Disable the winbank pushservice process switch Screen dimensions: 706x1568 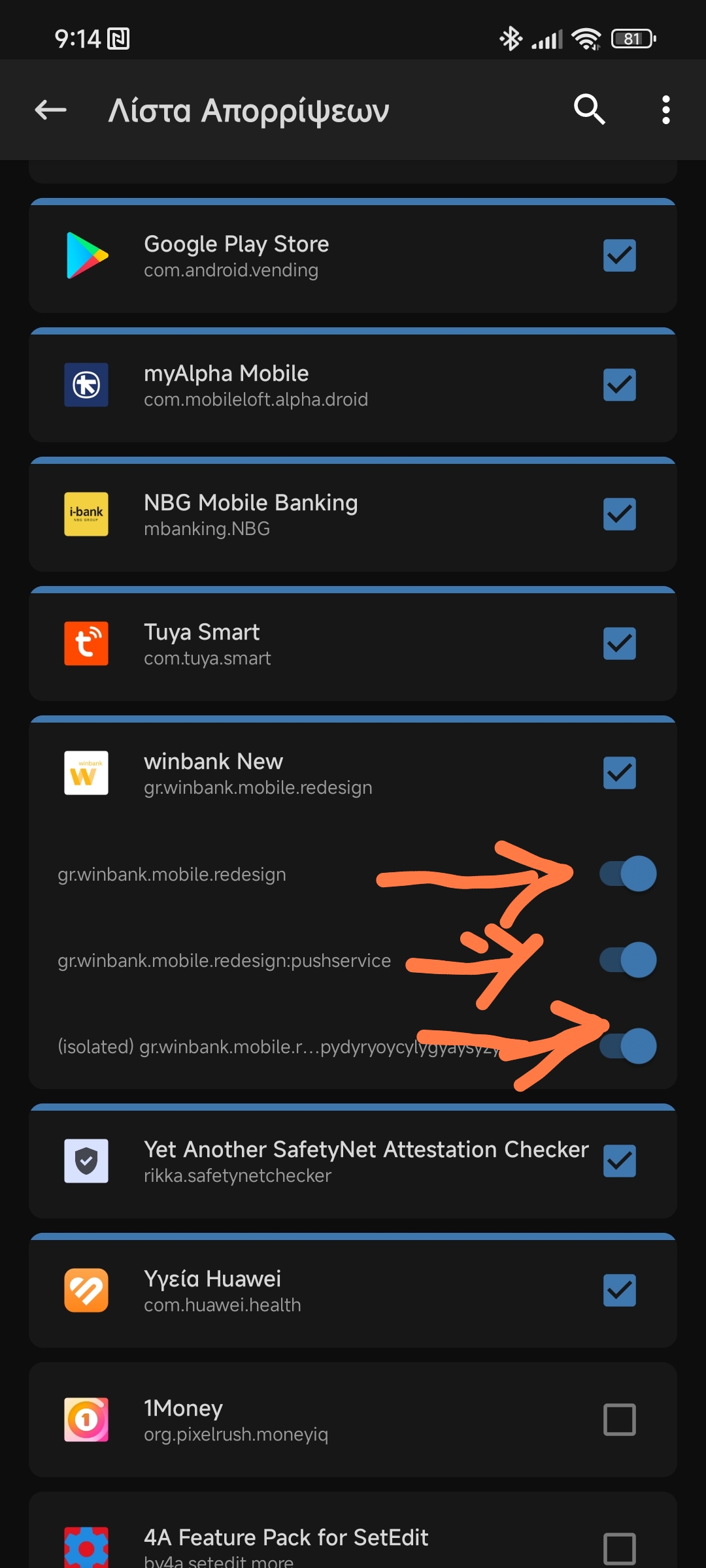[x=628, y=960]
